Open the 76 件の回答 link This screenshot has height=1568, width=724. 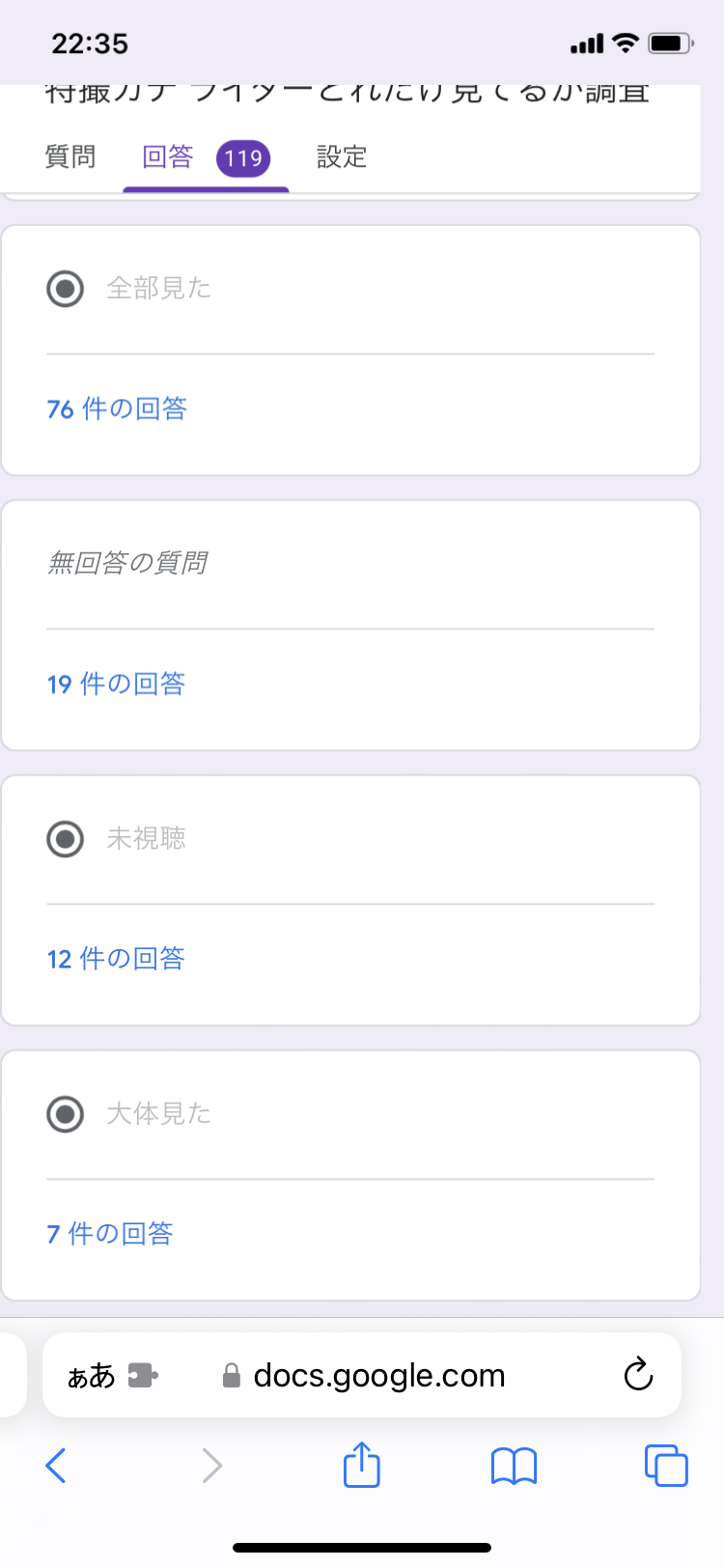[117, 409]
